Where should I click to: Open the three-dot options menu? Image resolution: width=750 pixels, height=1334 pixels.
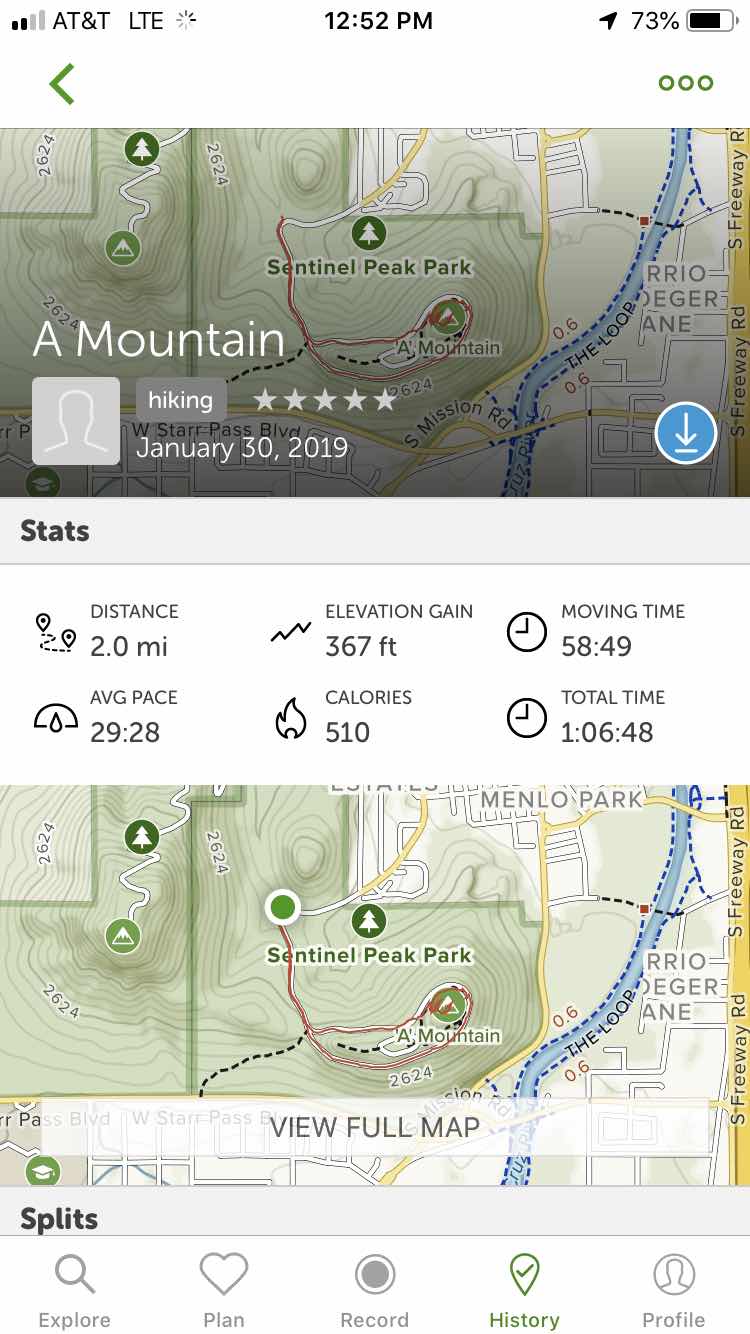(x=685, y=84)
